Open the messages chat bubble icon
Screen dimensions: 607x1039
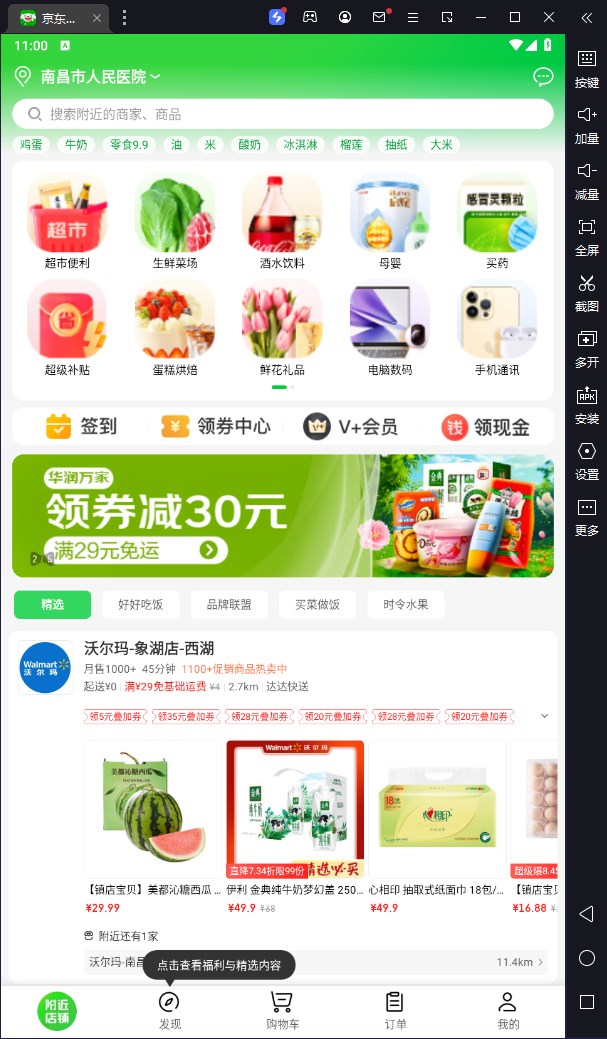(x=543, y=76)
